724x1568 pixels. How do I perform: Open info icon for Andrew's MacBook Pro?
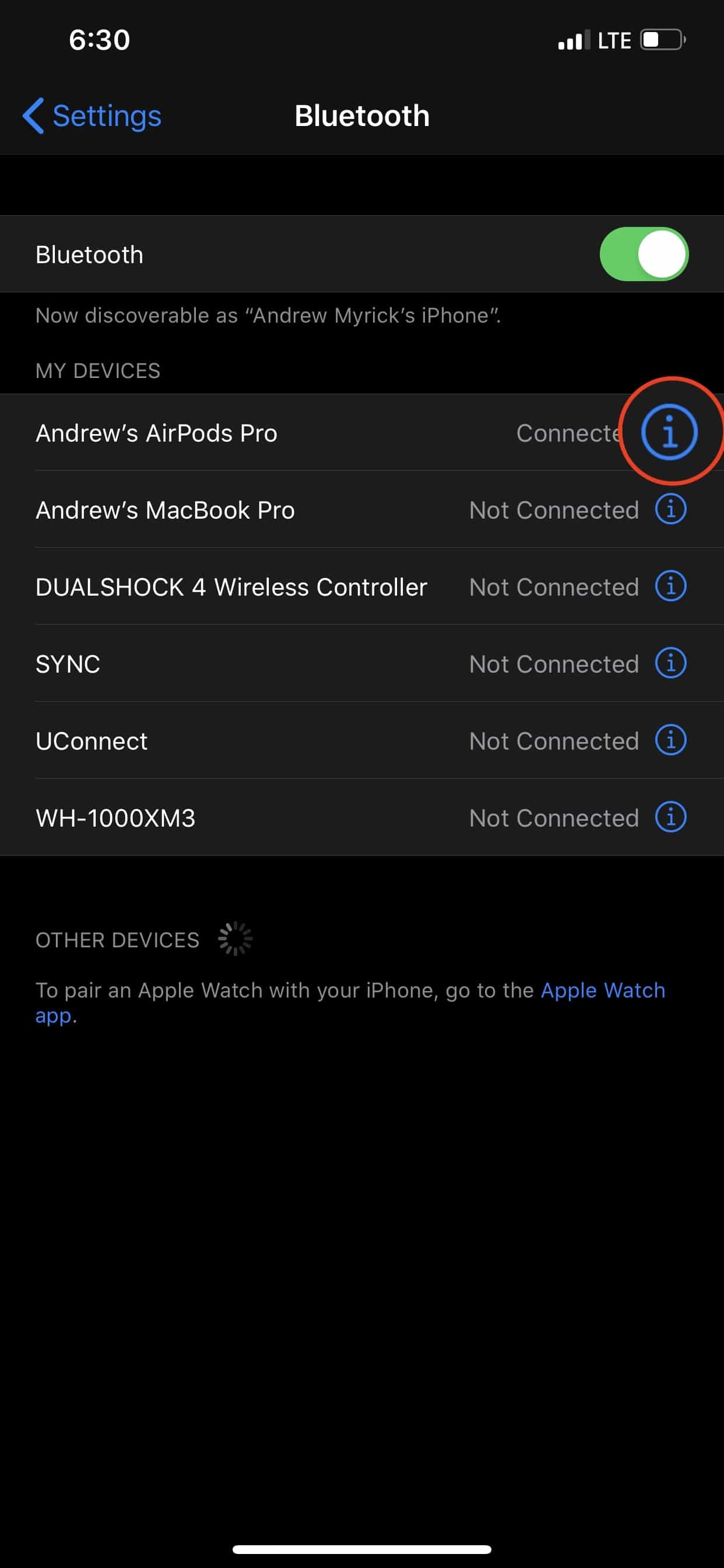[670, 509]
